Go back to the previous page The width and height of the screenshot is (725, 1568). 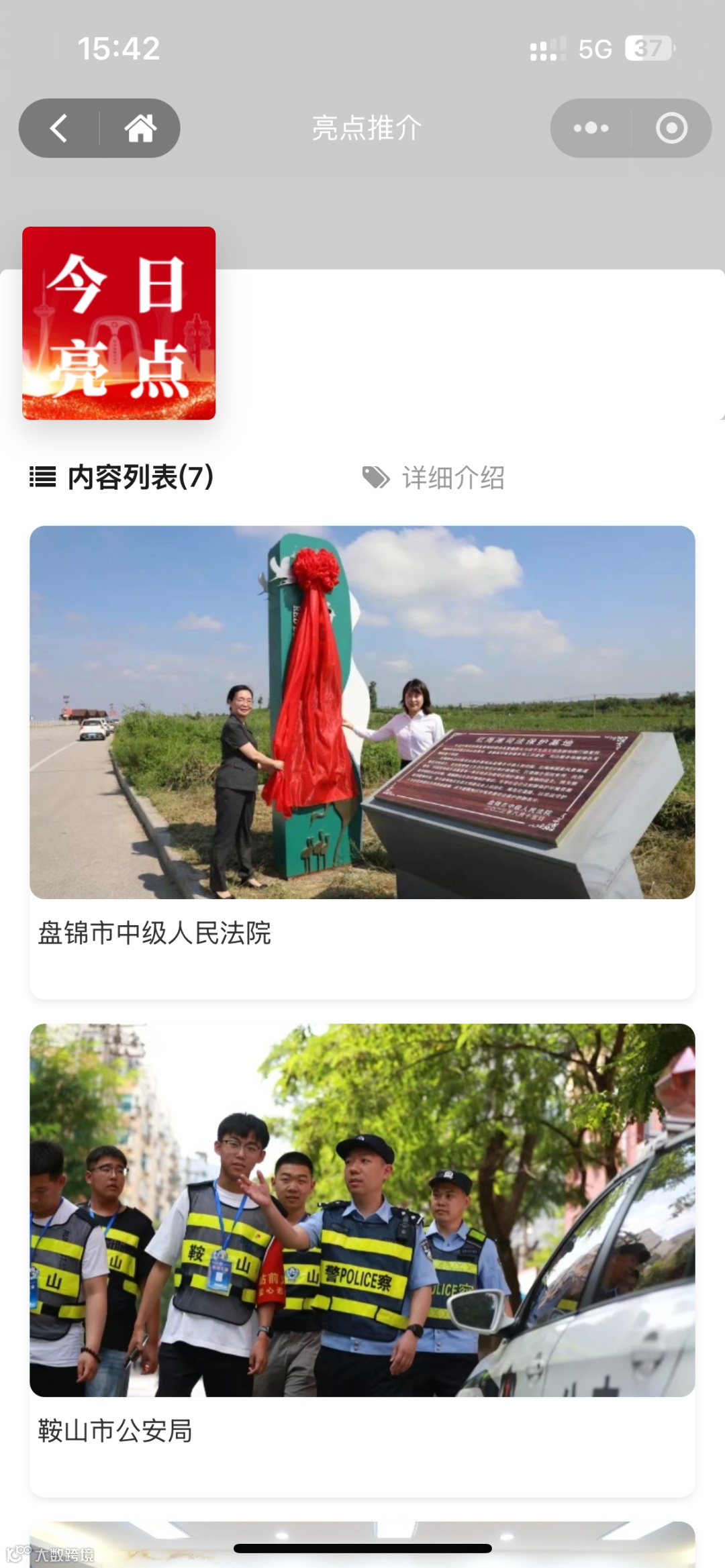[59, 128]
